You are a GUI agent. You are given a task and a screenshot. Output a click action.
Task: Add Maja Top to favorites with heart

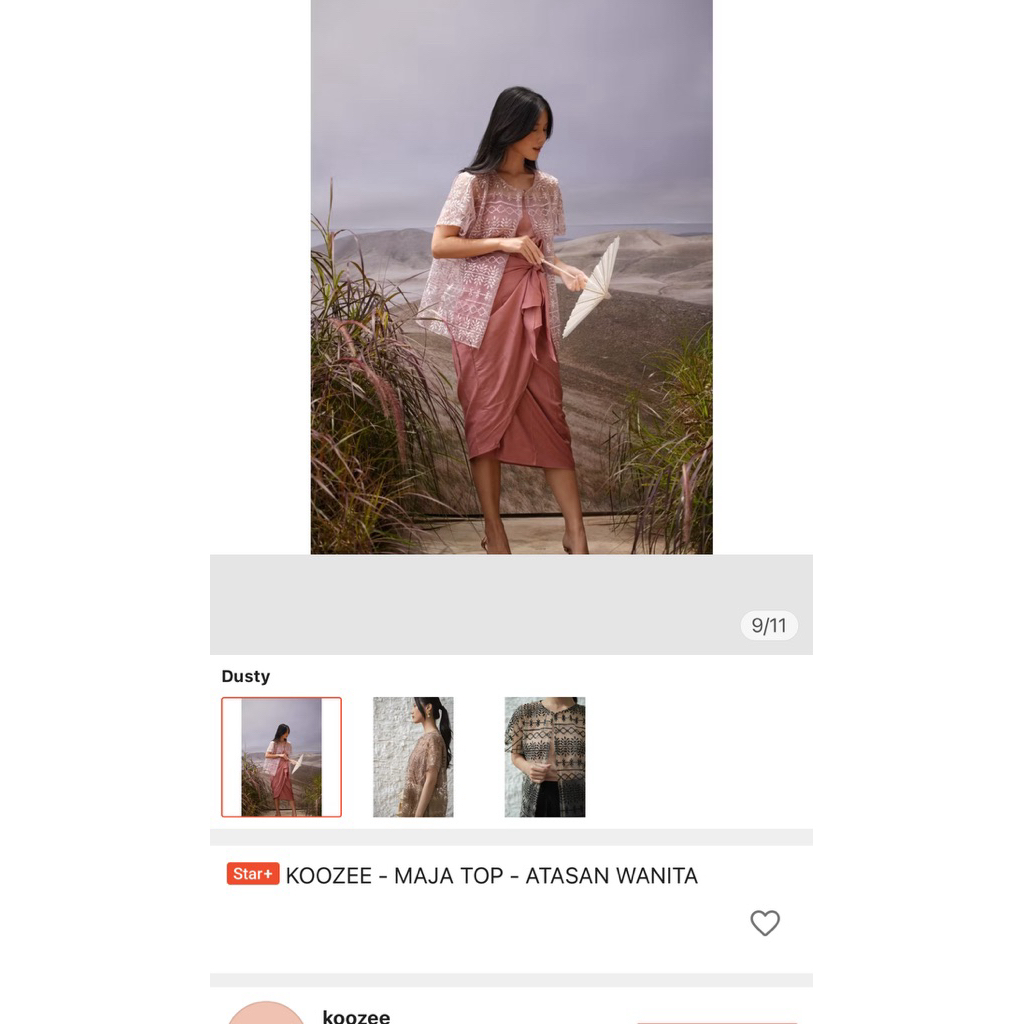coord(765,923)
